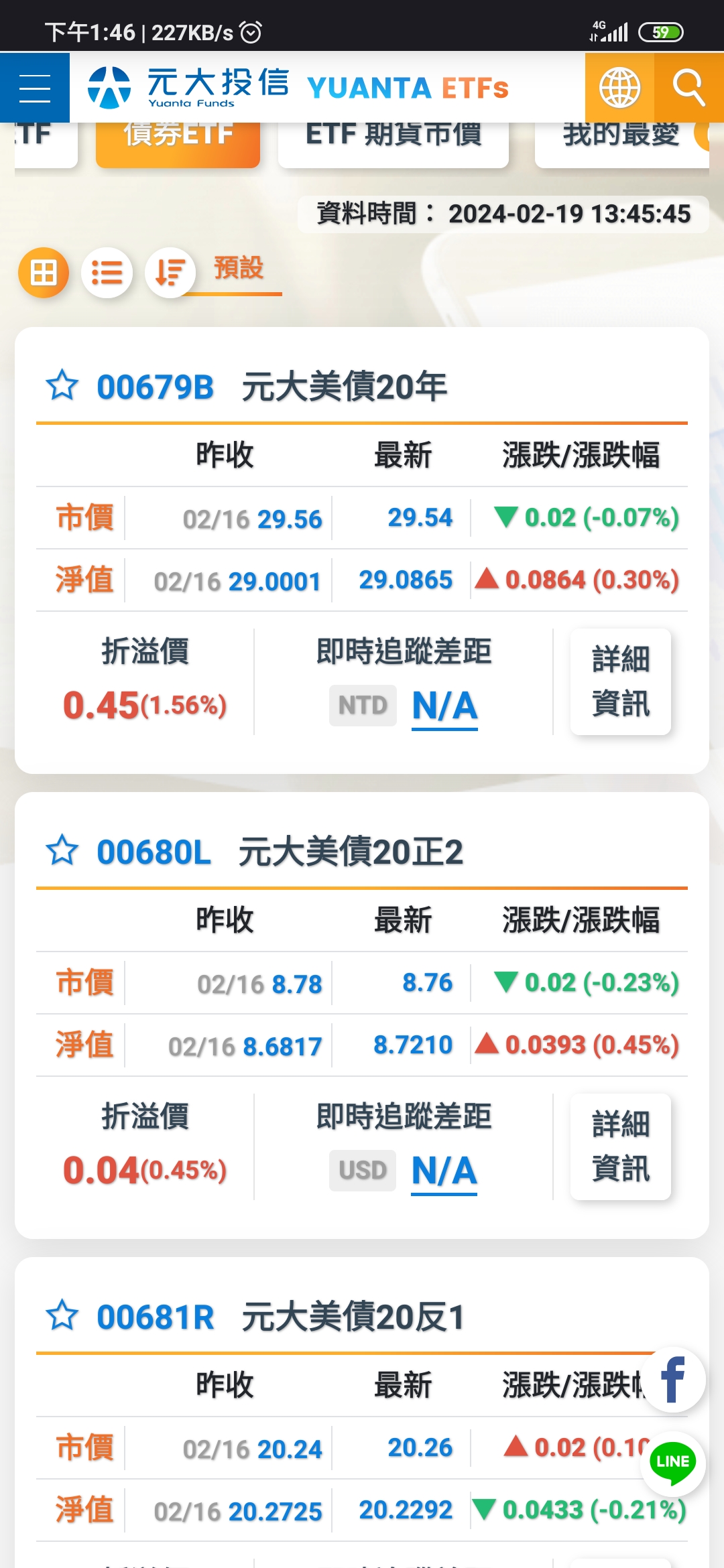Open the hamburger drawer menu
The width and height of the screenshot is (724, 1568).
pyautogui.click(x=35, y=88)
